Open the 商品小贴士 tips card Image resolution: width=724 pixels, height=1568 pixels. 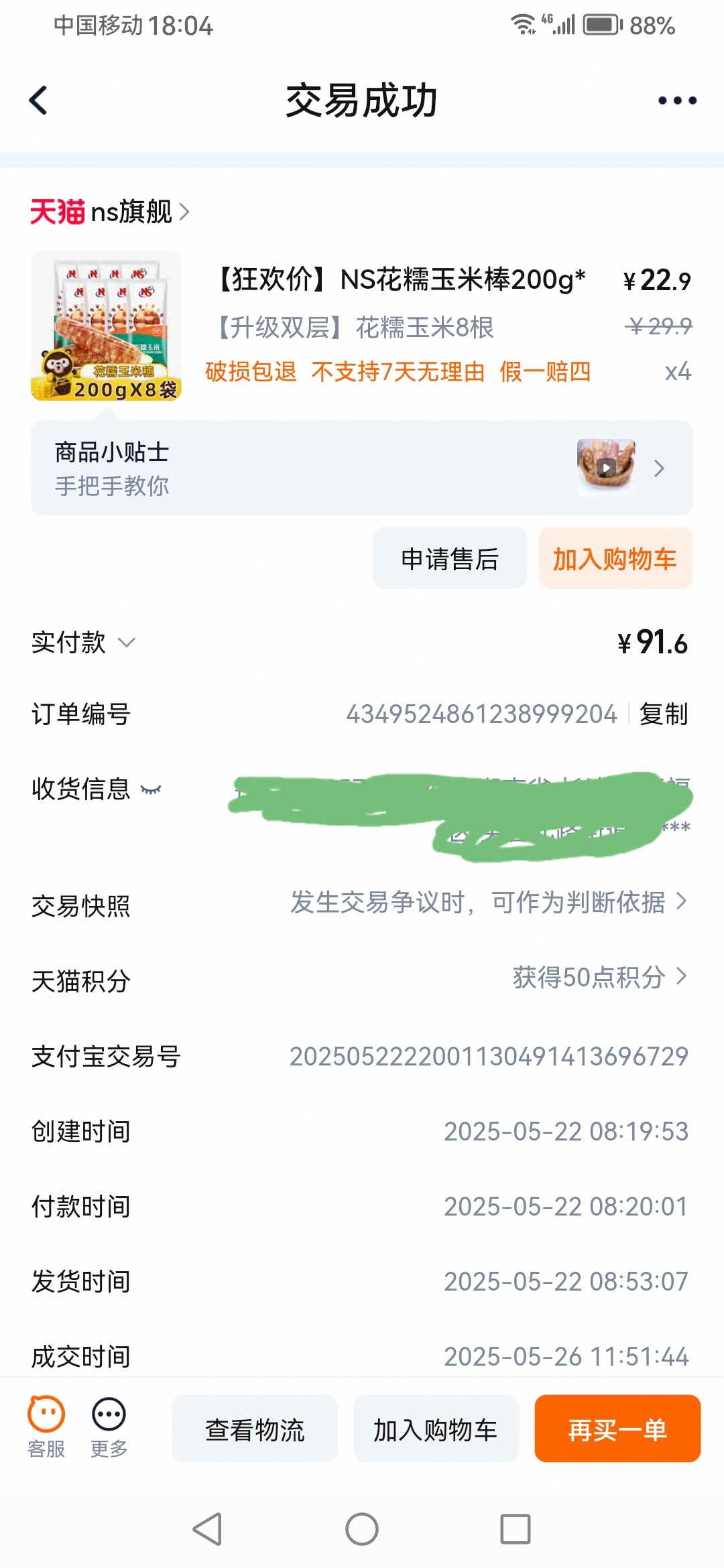pyautogui.click(x=362, y=468)
